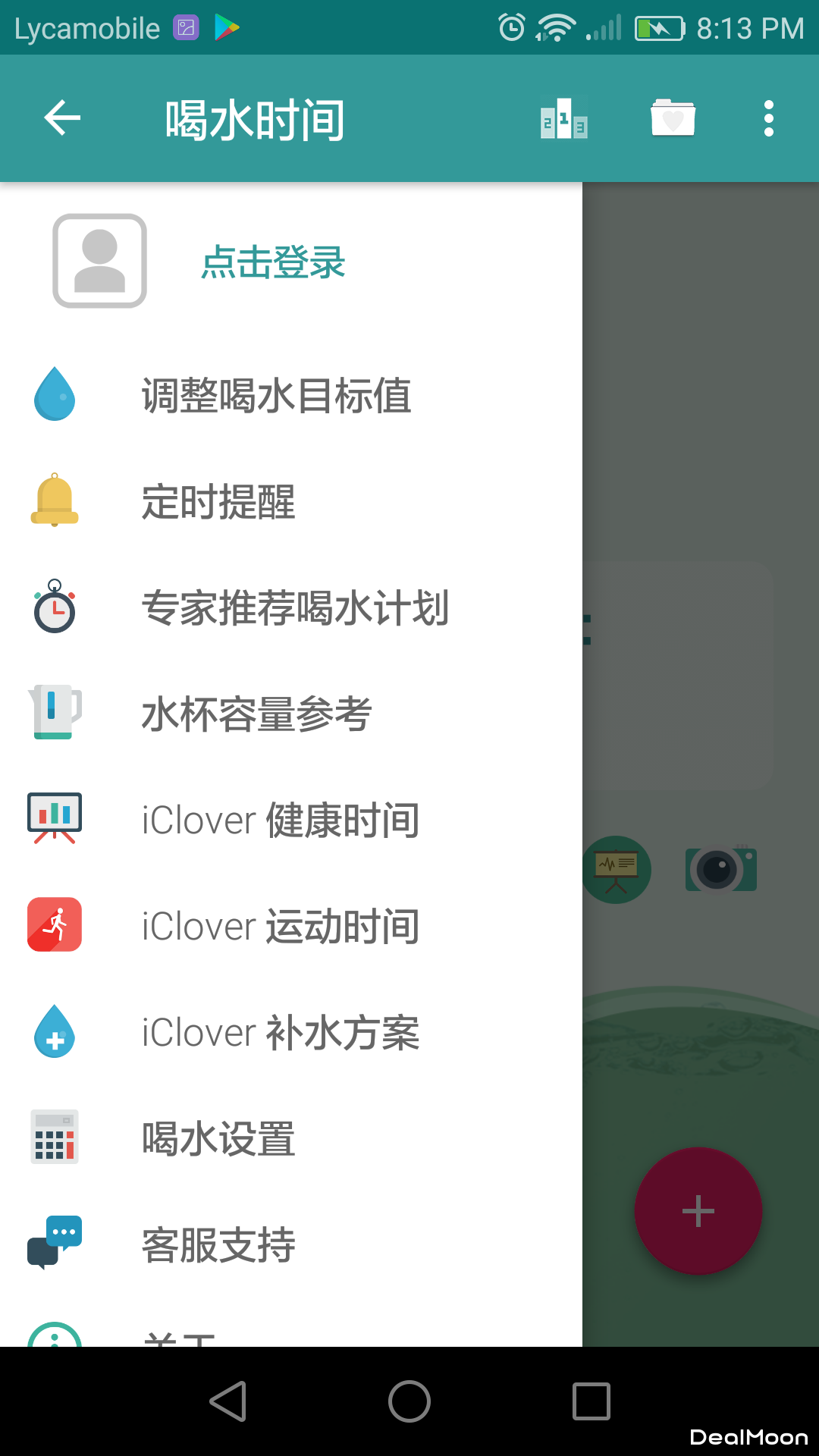819x1456 pixels.
Task: Tap the back arrow in the app bar
Action: pos(62,118)
